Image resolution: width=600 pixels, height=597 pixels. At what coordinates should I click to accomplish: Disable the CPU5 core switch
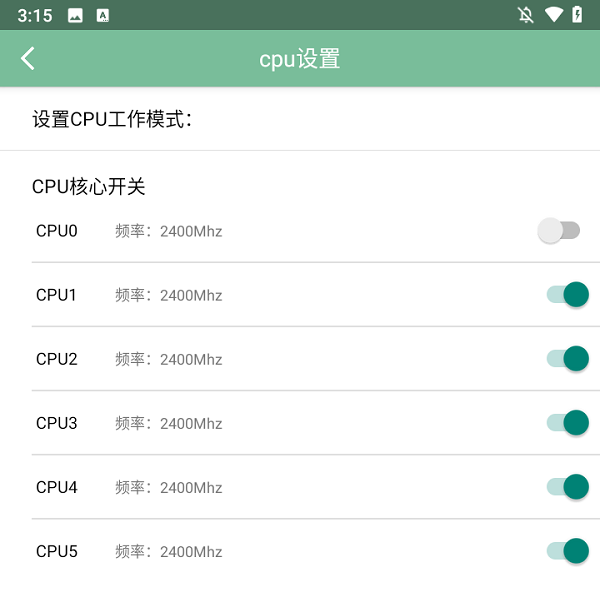pos(567,551)
